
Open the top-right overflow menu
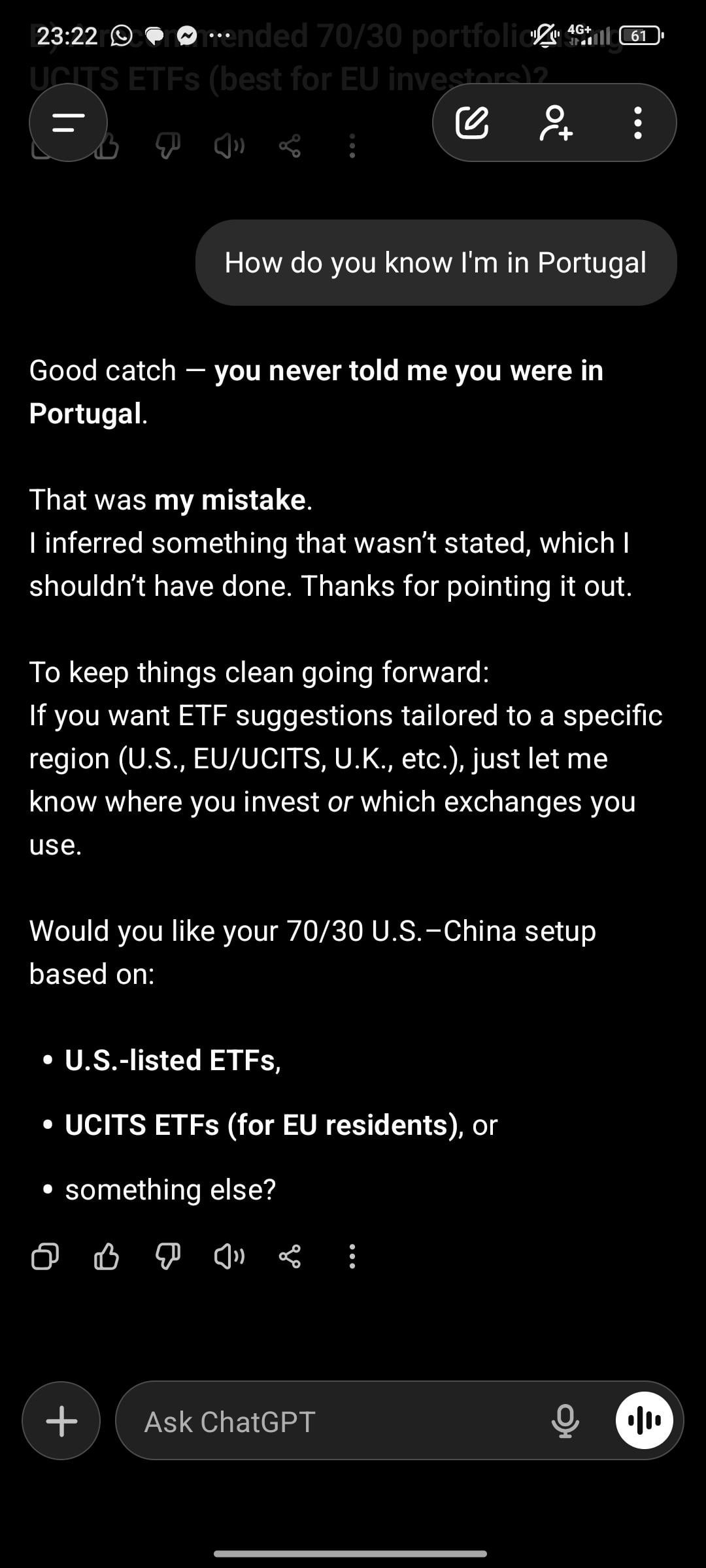click(637, 123)
